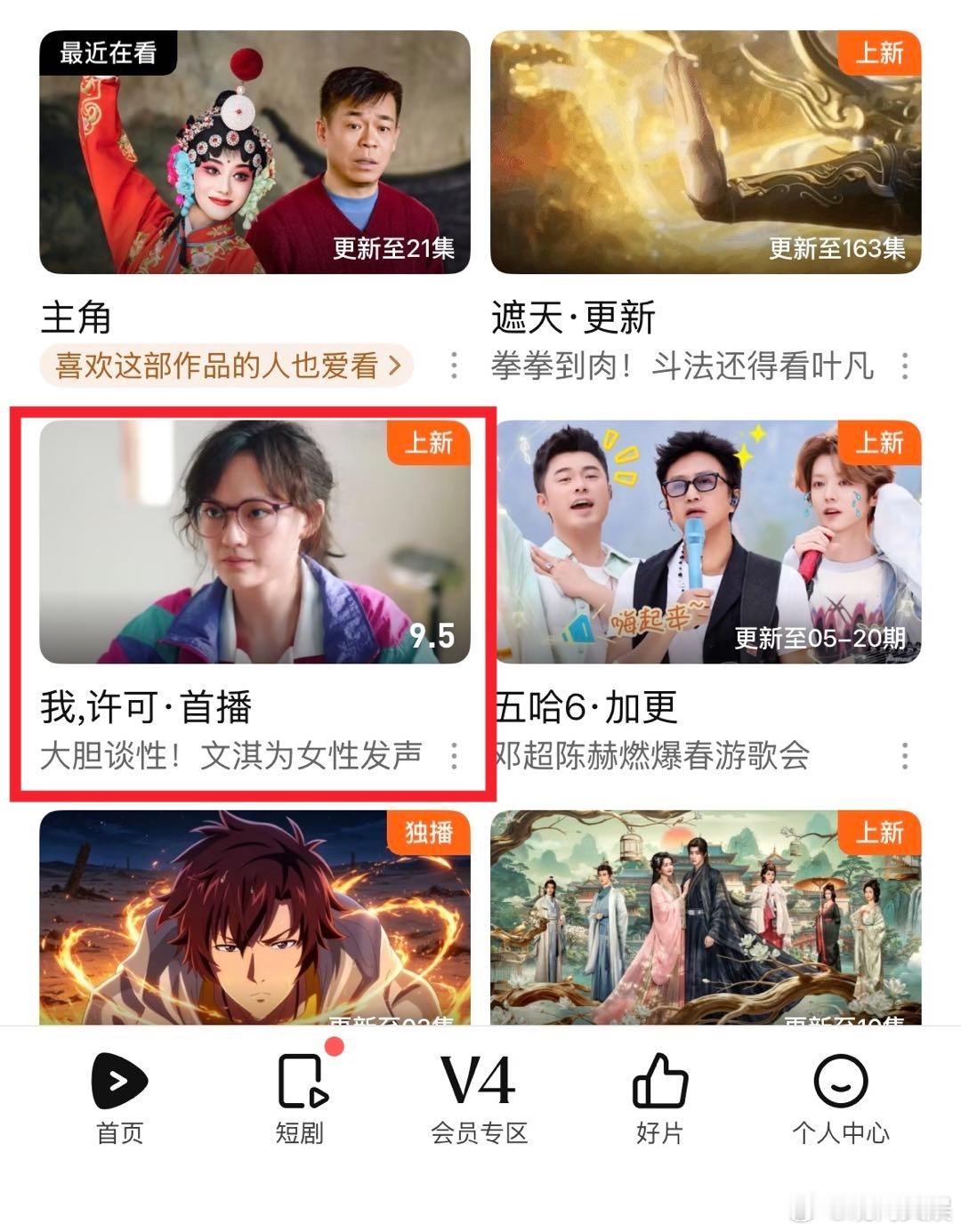961x1232 pixels.
Task: Switch to the 首页 tab
Action: 119,1099
